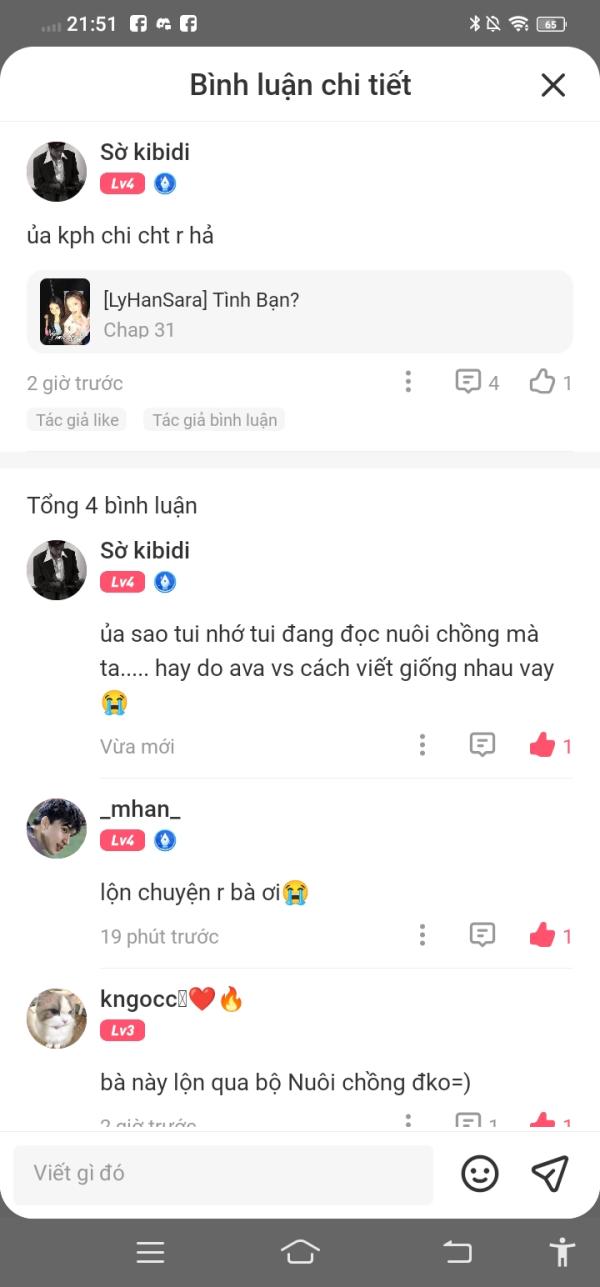View _mhan_'s profile avatar
The width and height of the screenshot is (600, 1287).
56,828
